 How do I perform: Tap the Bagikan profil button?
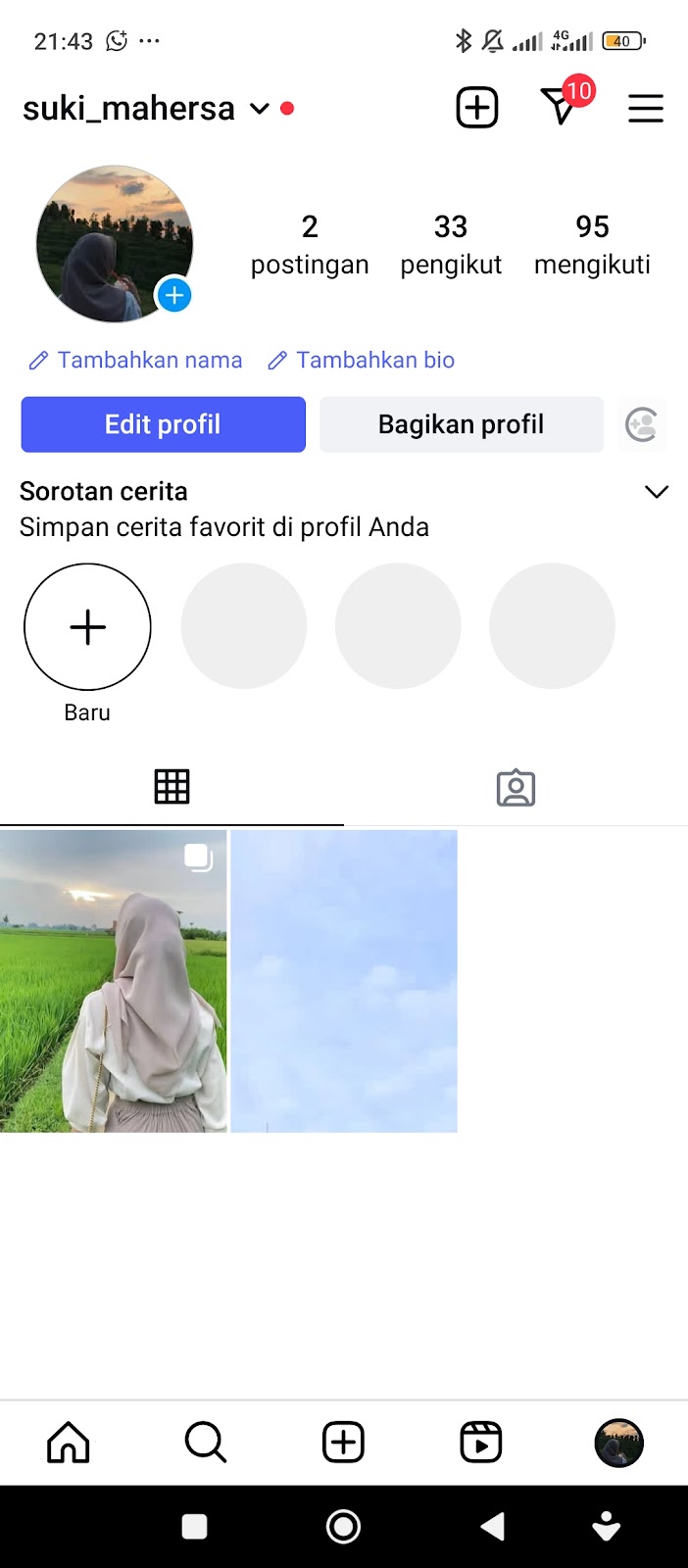click(x=462, y=424)
